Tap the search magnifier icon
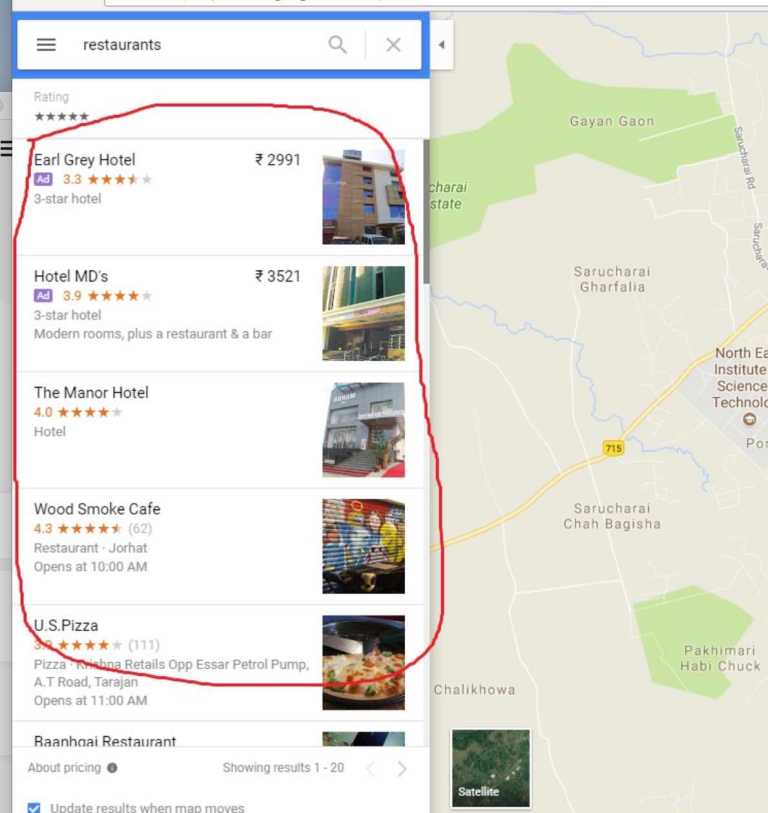 338,45
